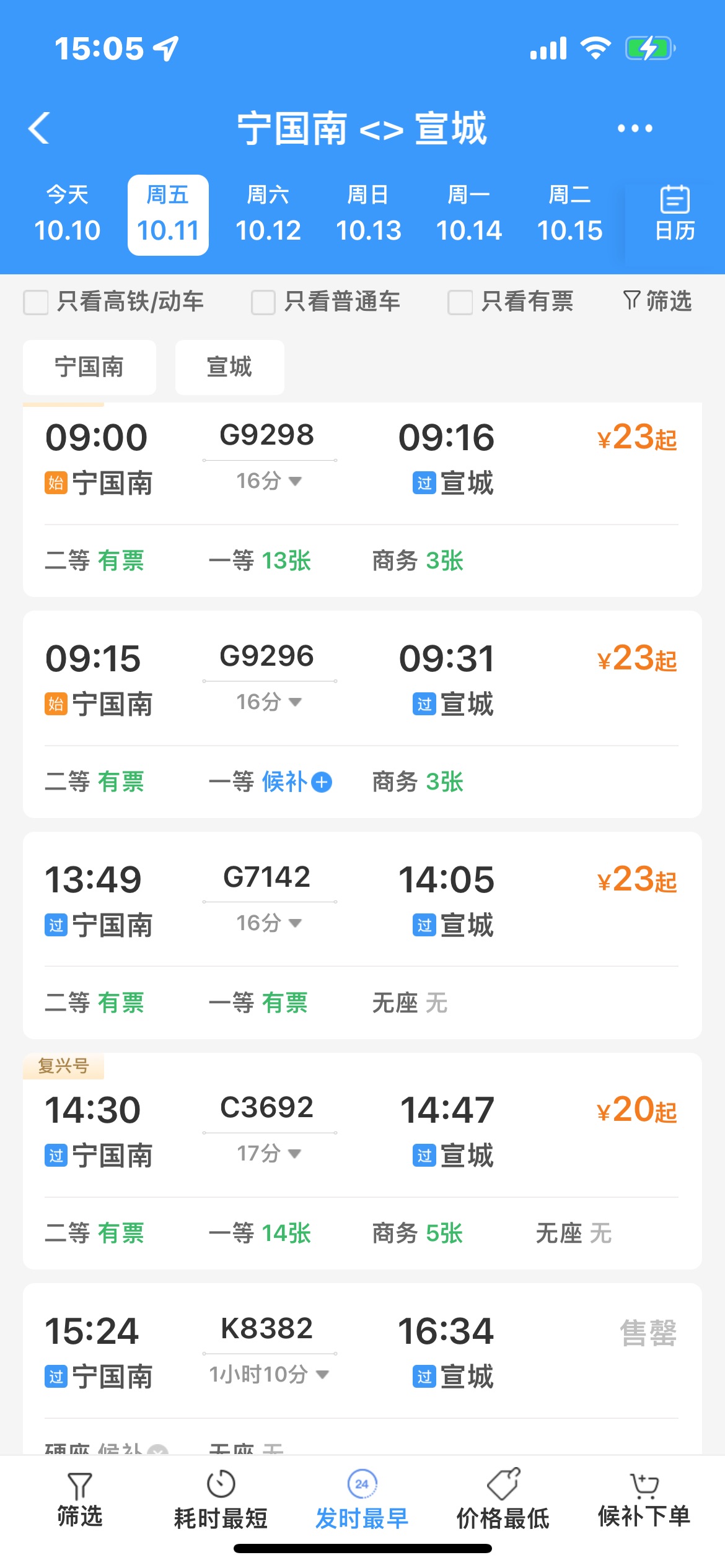The image size is (725, 1568).
Task: Open the three-dot overflow menu
Action: [635, 128]
